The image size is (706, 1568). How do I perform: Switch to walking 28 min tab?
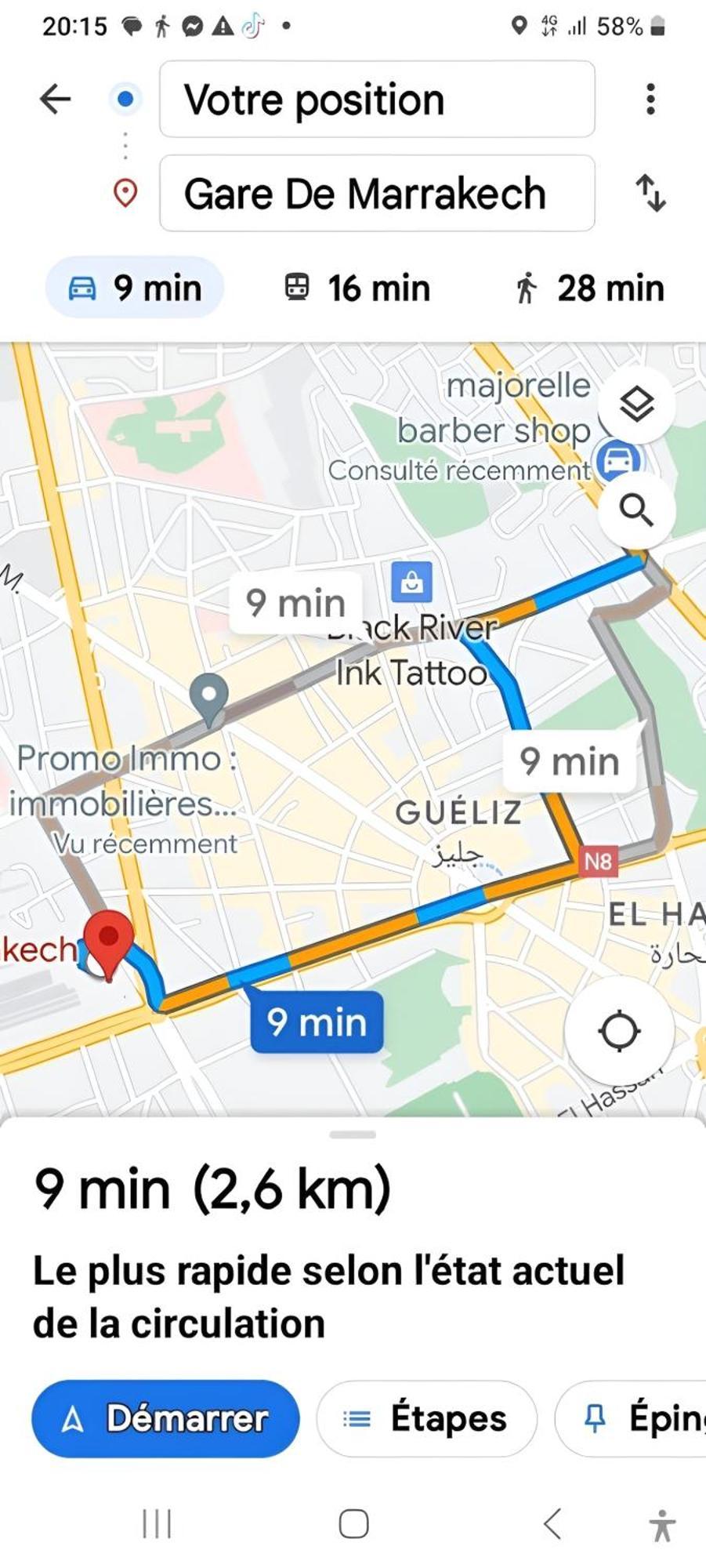[x=589, y=288]
